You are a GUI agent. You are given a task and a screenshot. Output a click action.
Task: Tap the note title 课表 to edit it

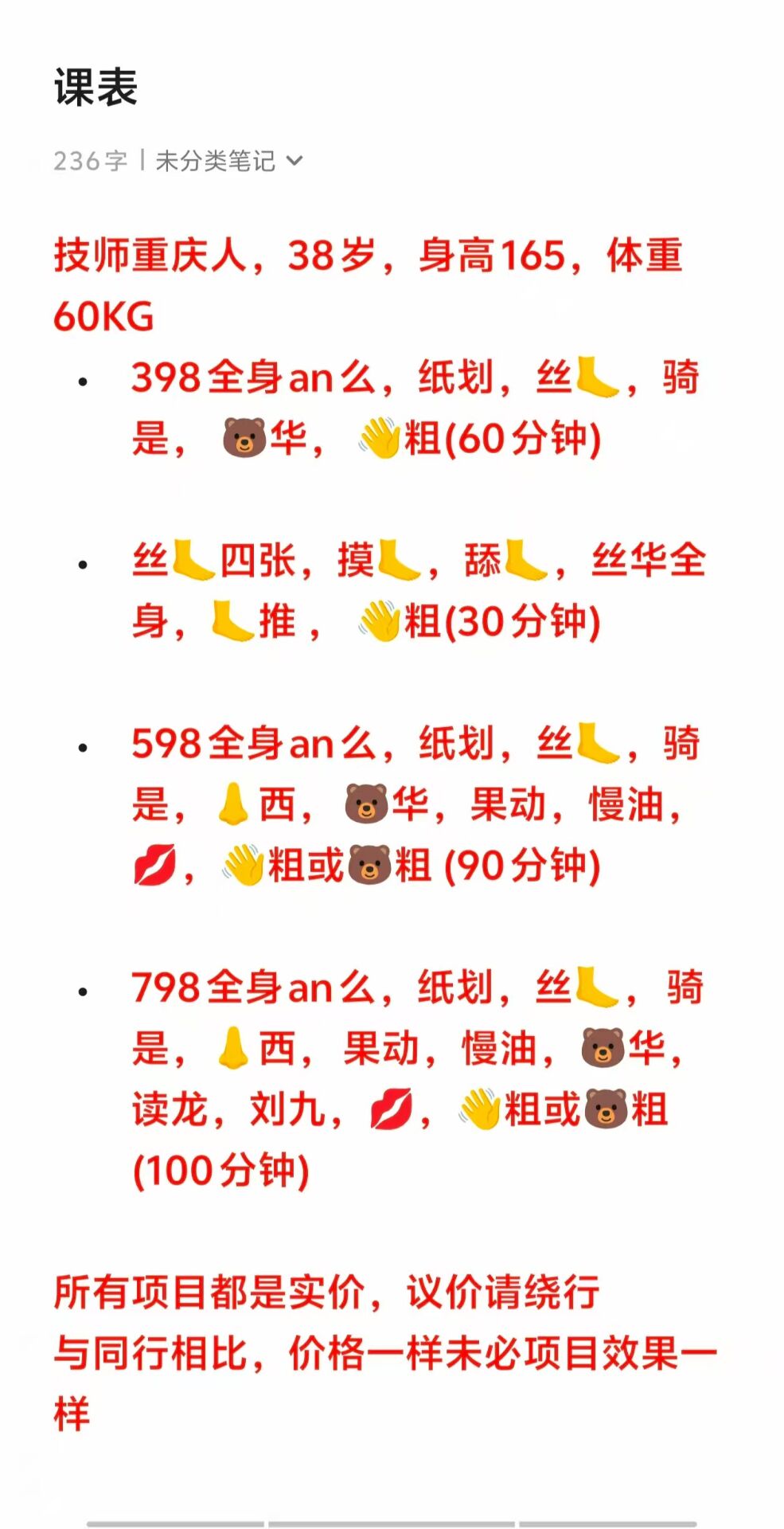pyautogui.click(x=96, y=87)
